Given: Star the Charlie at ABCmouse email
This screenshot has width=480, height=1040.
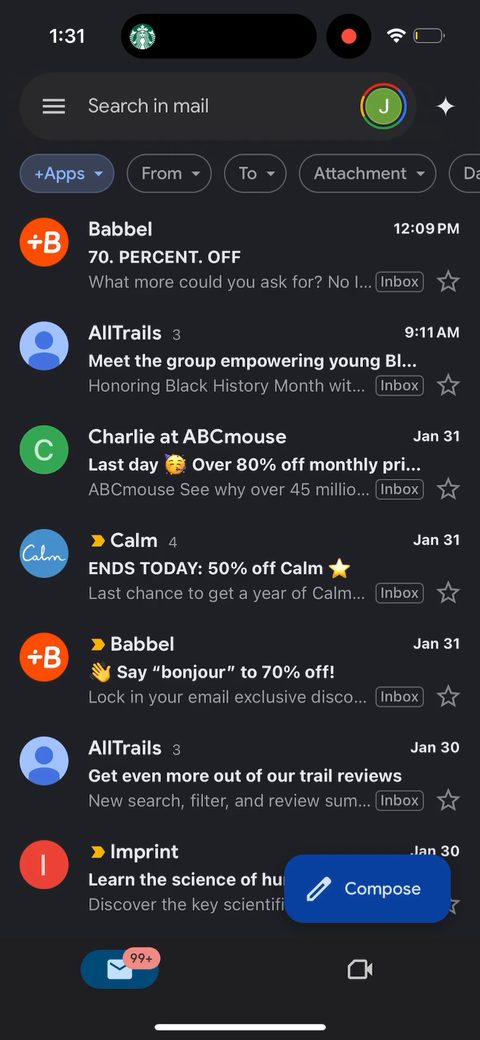Looking at the screenshot, I should coord(448,489).
